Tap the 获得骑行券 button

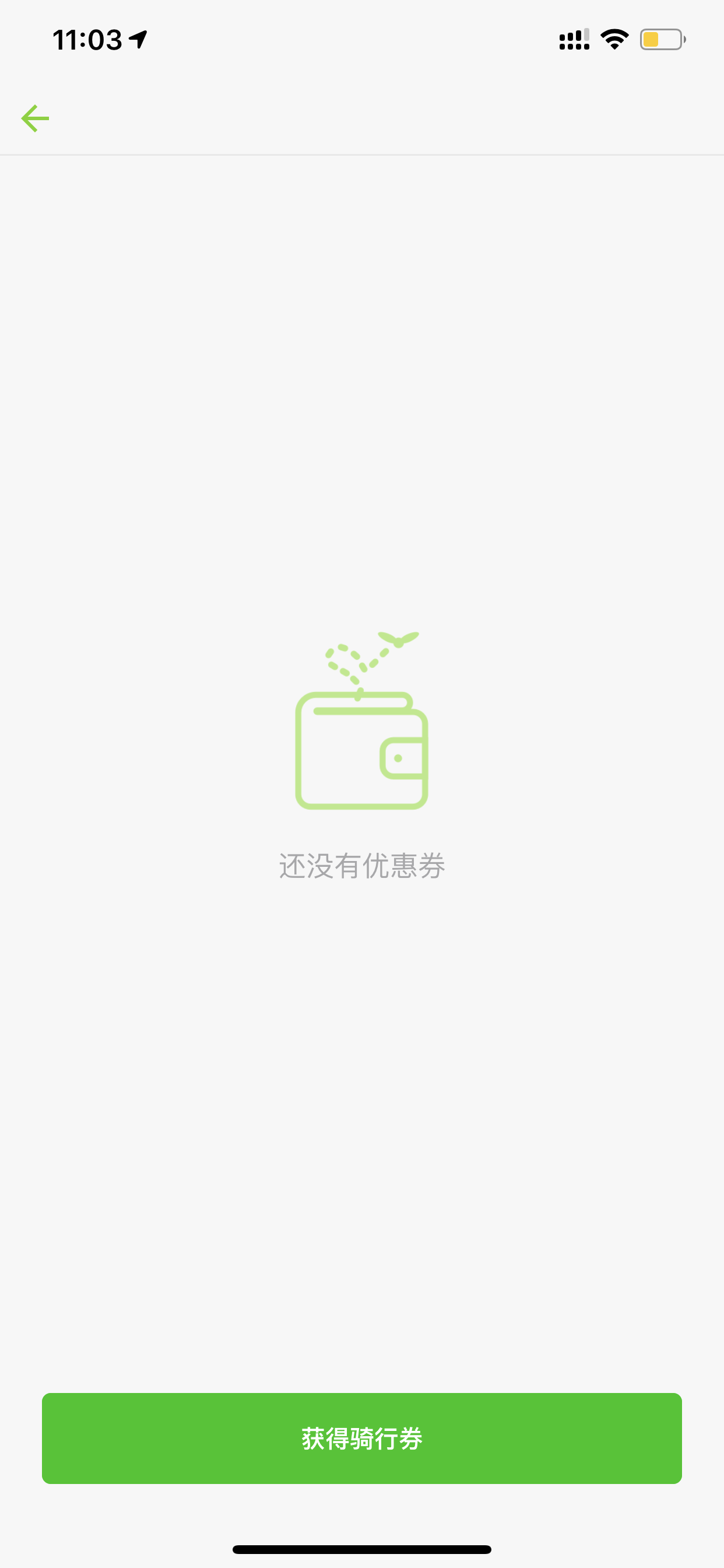362,1438
